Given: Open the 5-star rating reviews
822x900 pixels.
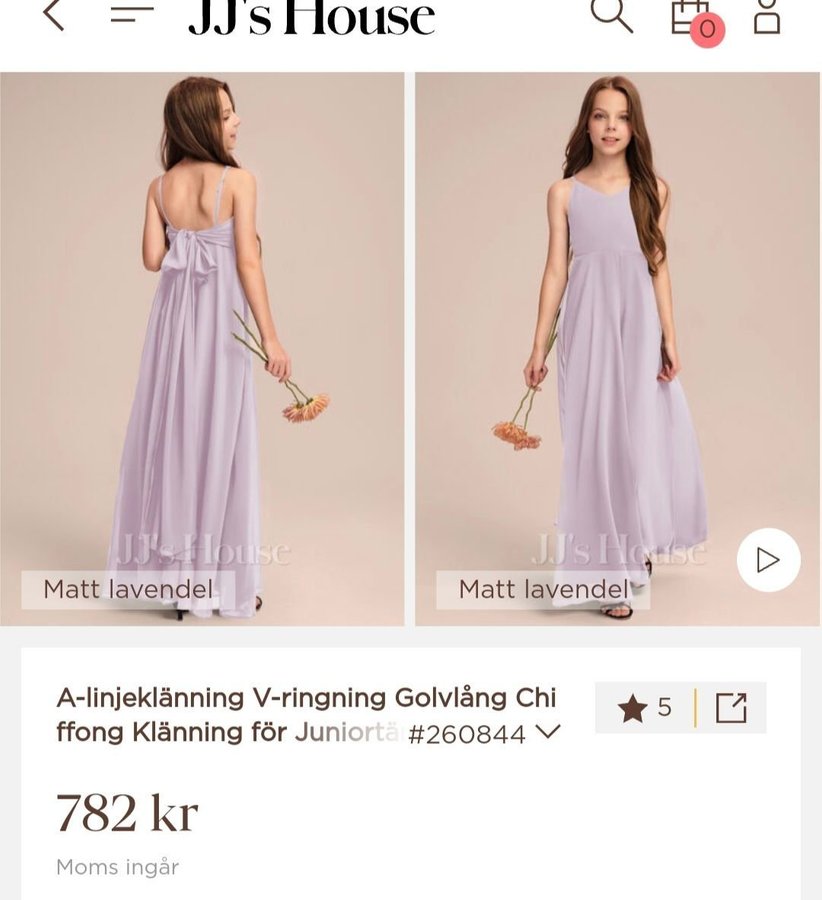Looking at the screenshot, I should coord(645,709).
